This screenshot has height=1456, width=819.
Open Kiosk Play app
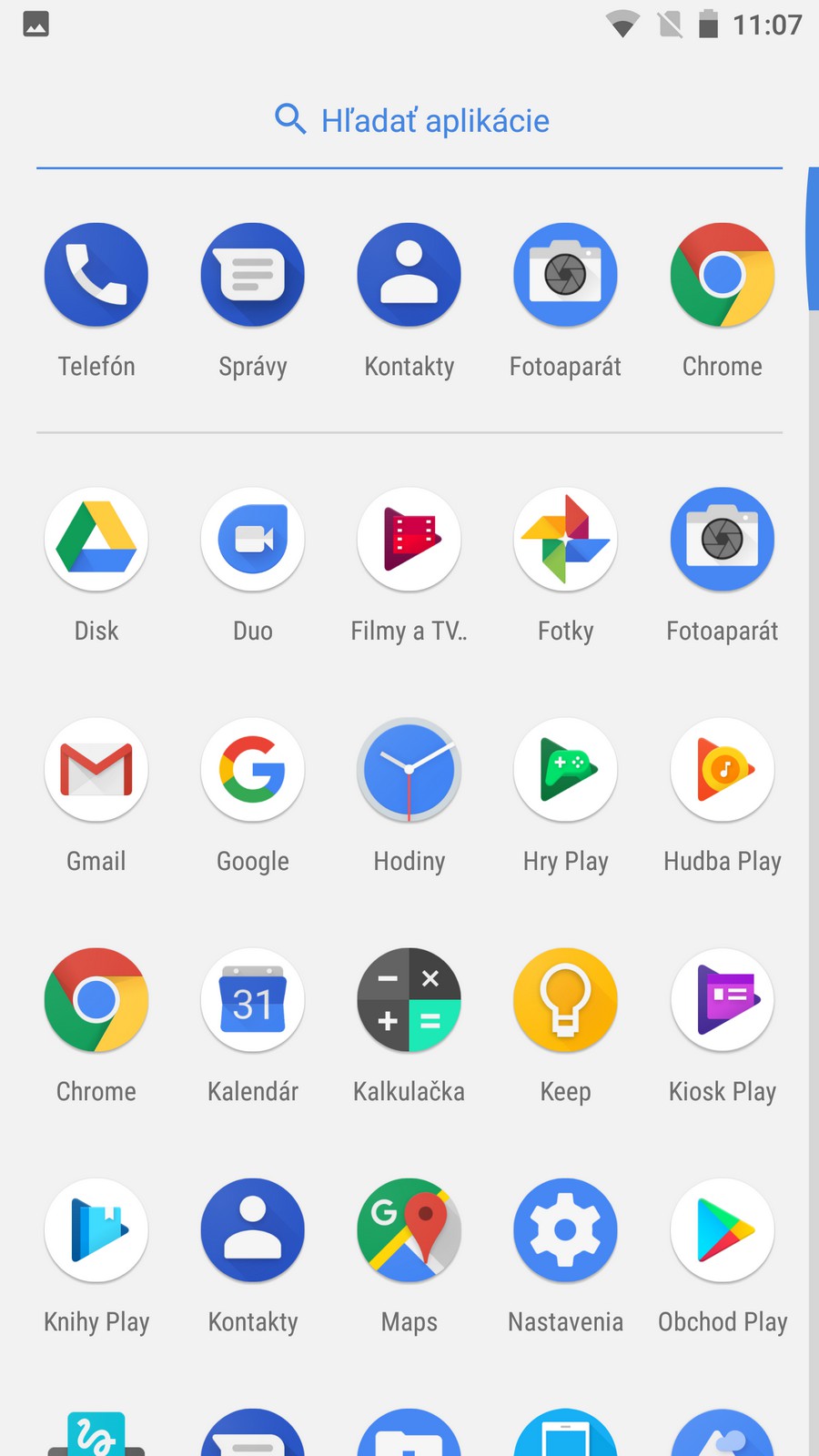pos(723,1000)
